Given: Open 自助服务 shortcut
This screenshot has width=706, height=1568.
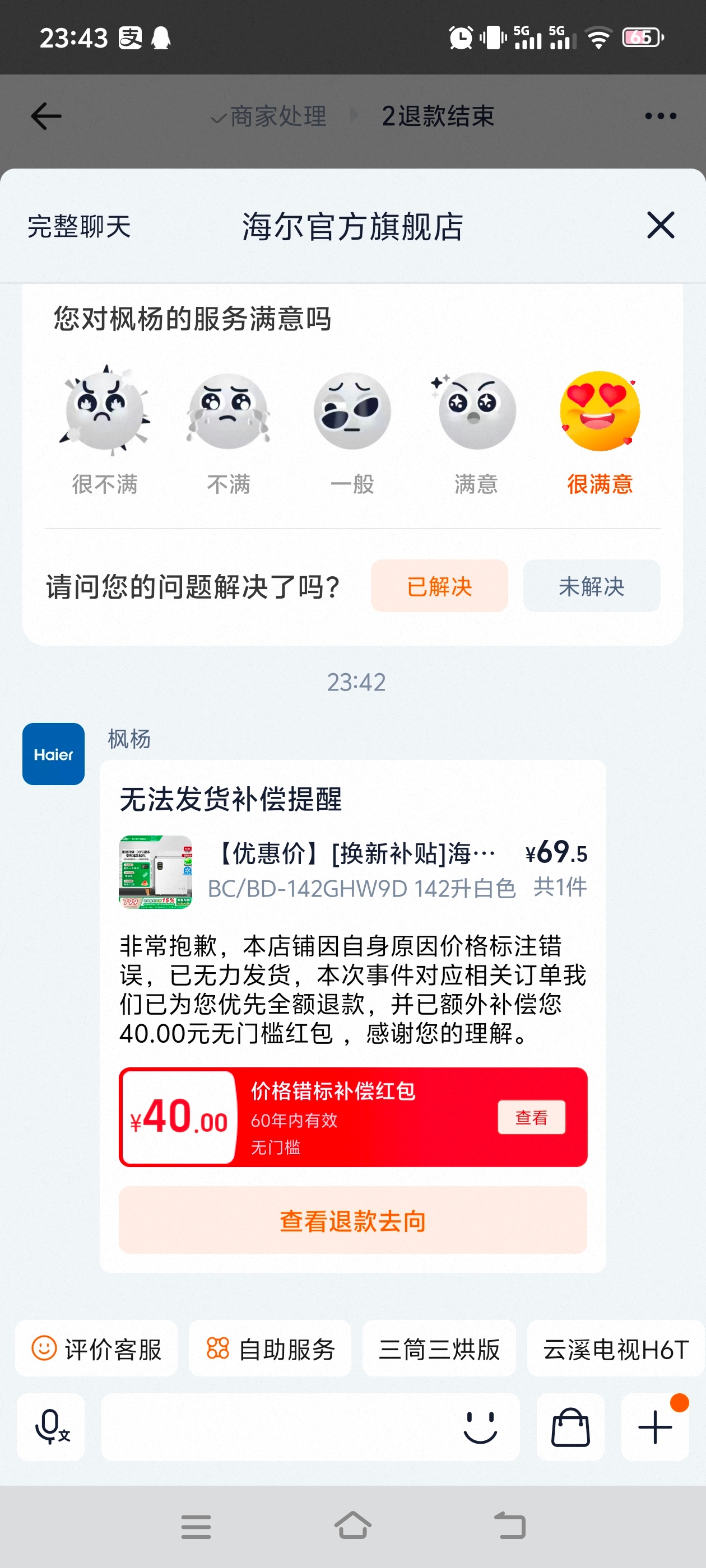Looking at the screenshot, I should coord(271,1349).
